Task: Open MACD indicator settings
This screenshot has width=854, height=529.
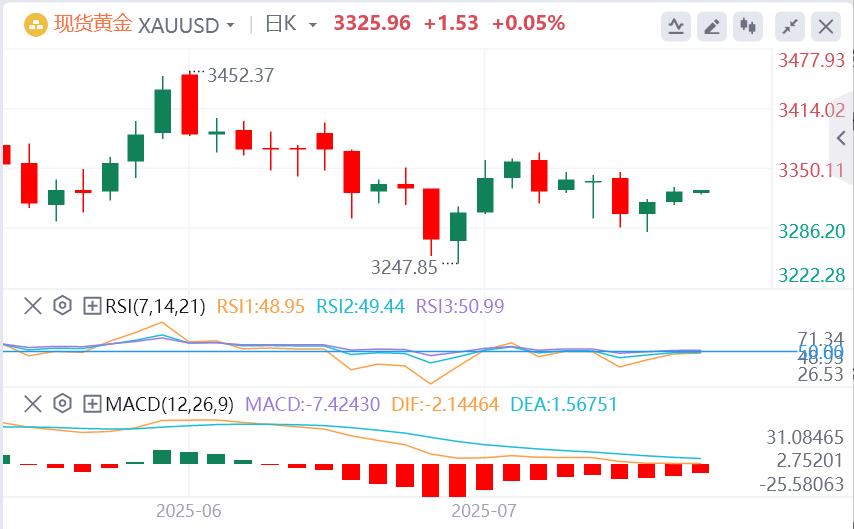Action: point(62,404)
